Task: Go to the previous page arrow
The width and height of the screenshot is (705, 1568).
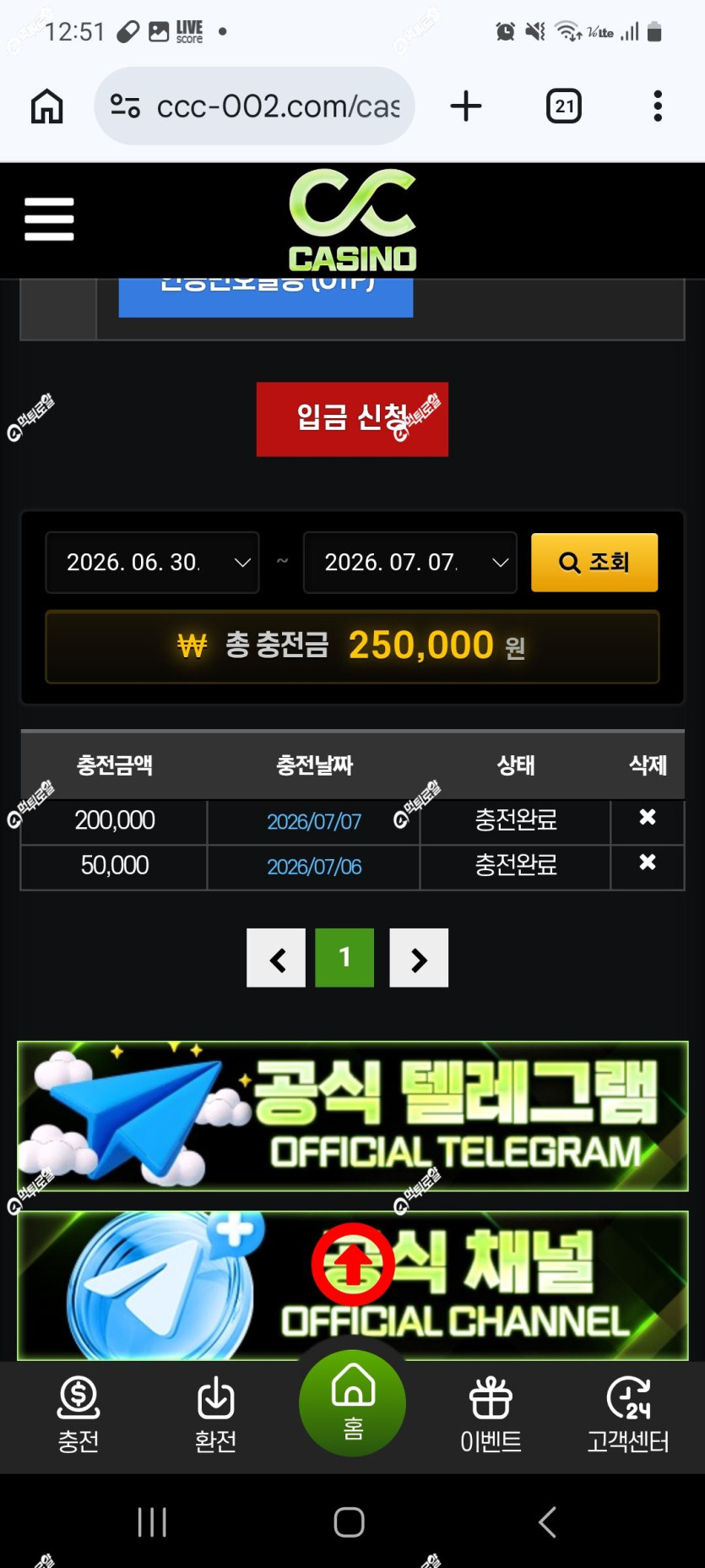Action: pyautogui.click(x=276, y=958)
